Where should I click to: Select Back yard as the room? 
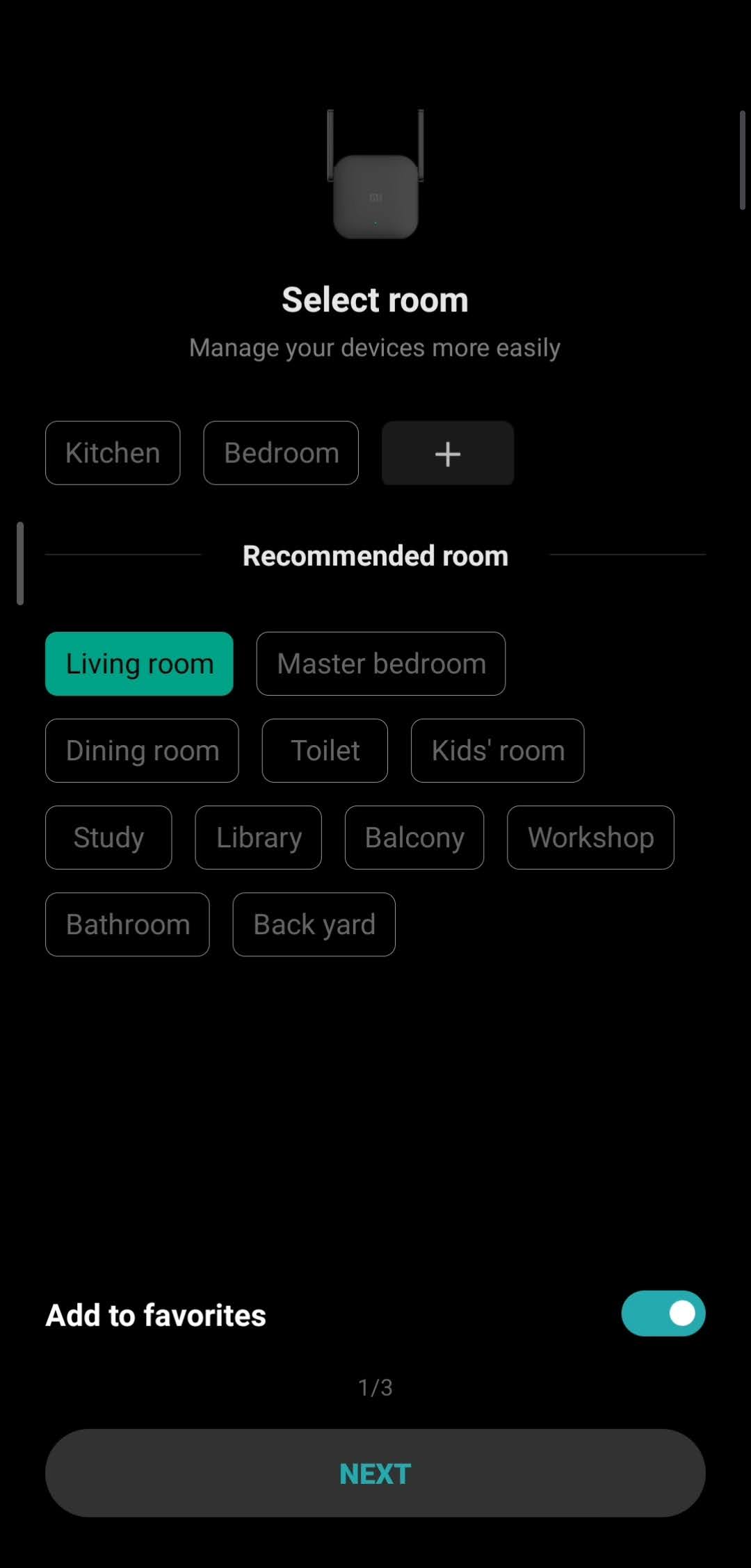314,924
